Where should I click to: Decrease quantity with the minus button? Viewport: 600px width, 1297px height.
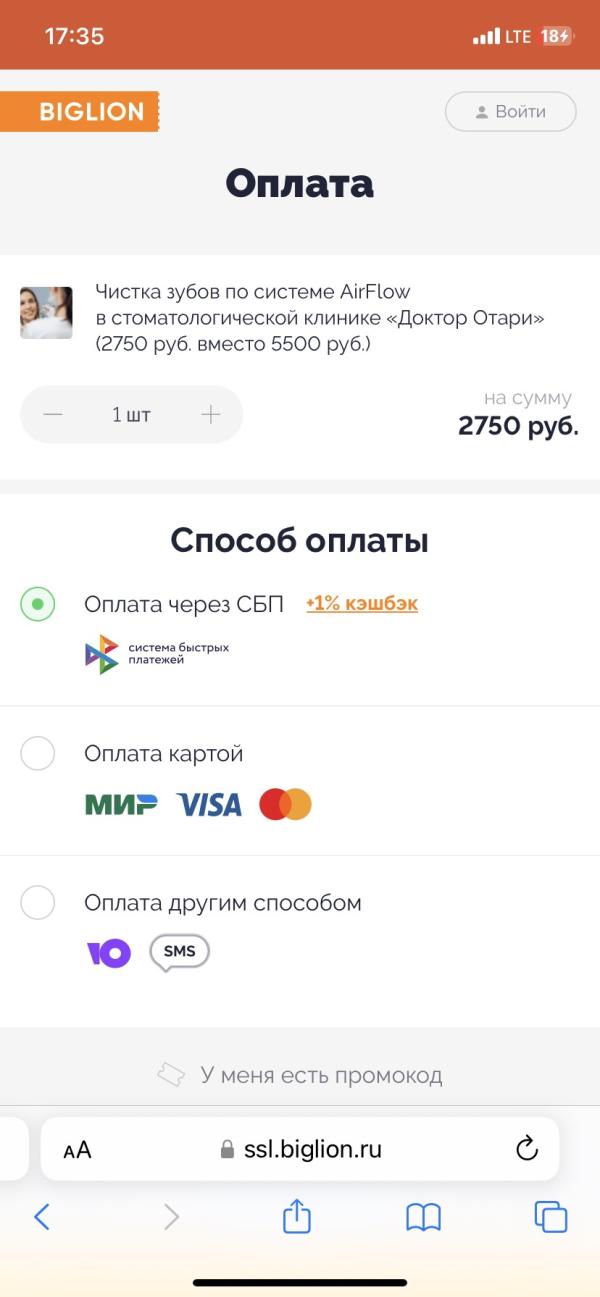coord(53,415)
